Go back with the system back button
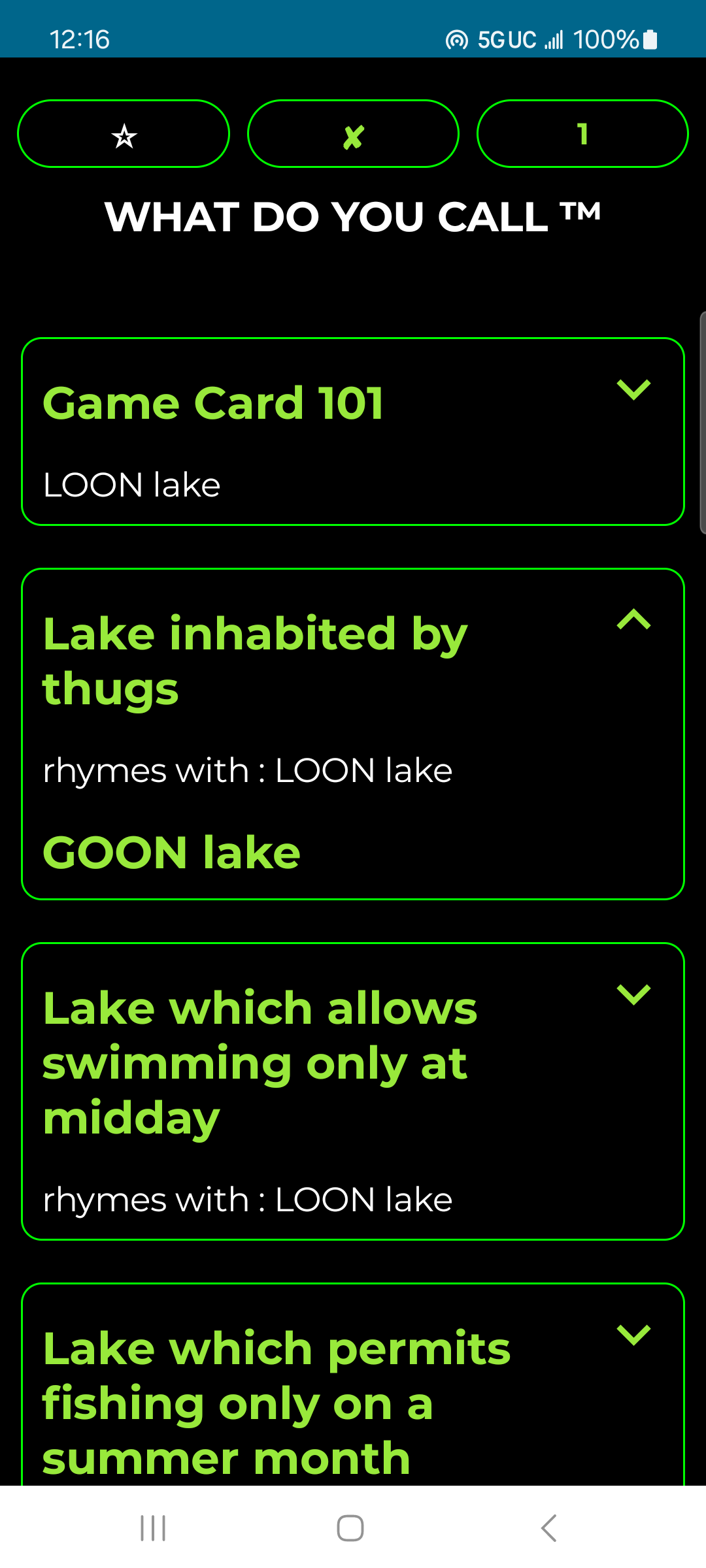The width and height of the screenshot is (706, 1568). pyautogui.click(x=549, y=1528)
